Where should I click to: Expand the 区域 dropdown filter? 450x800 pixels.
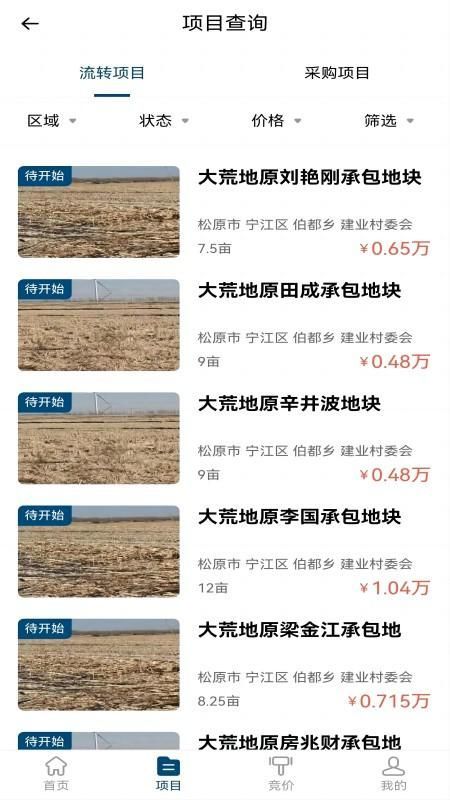[x=52, y=121]
